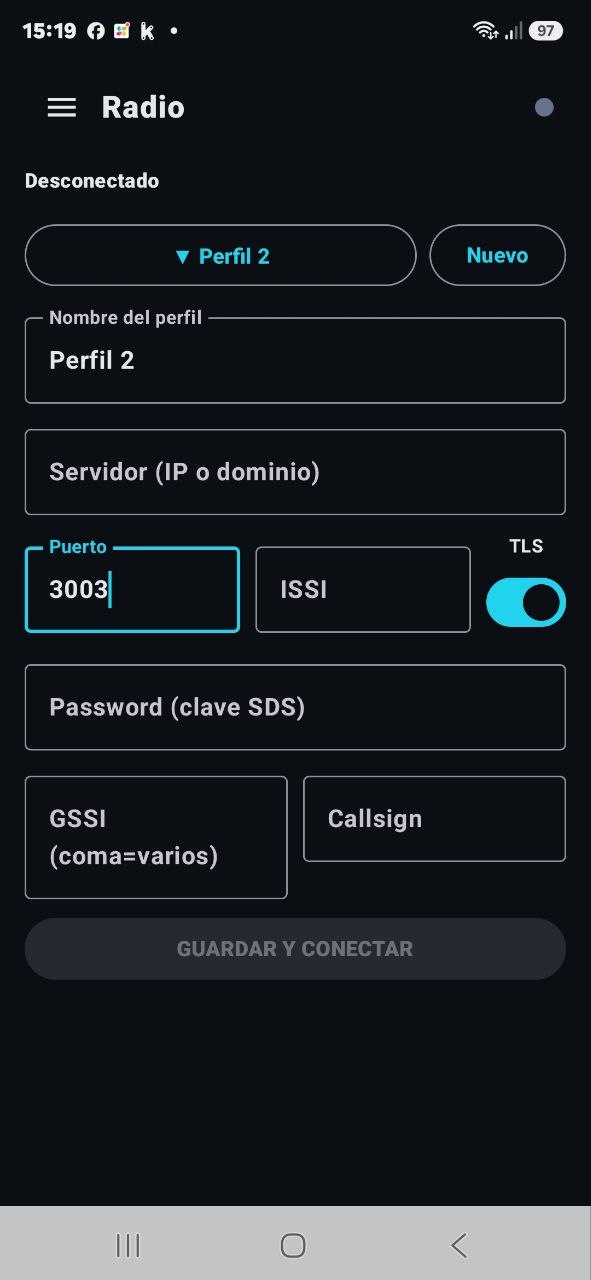
Task: Focus the GSSI (coma=varios) field
Action: 156,838
